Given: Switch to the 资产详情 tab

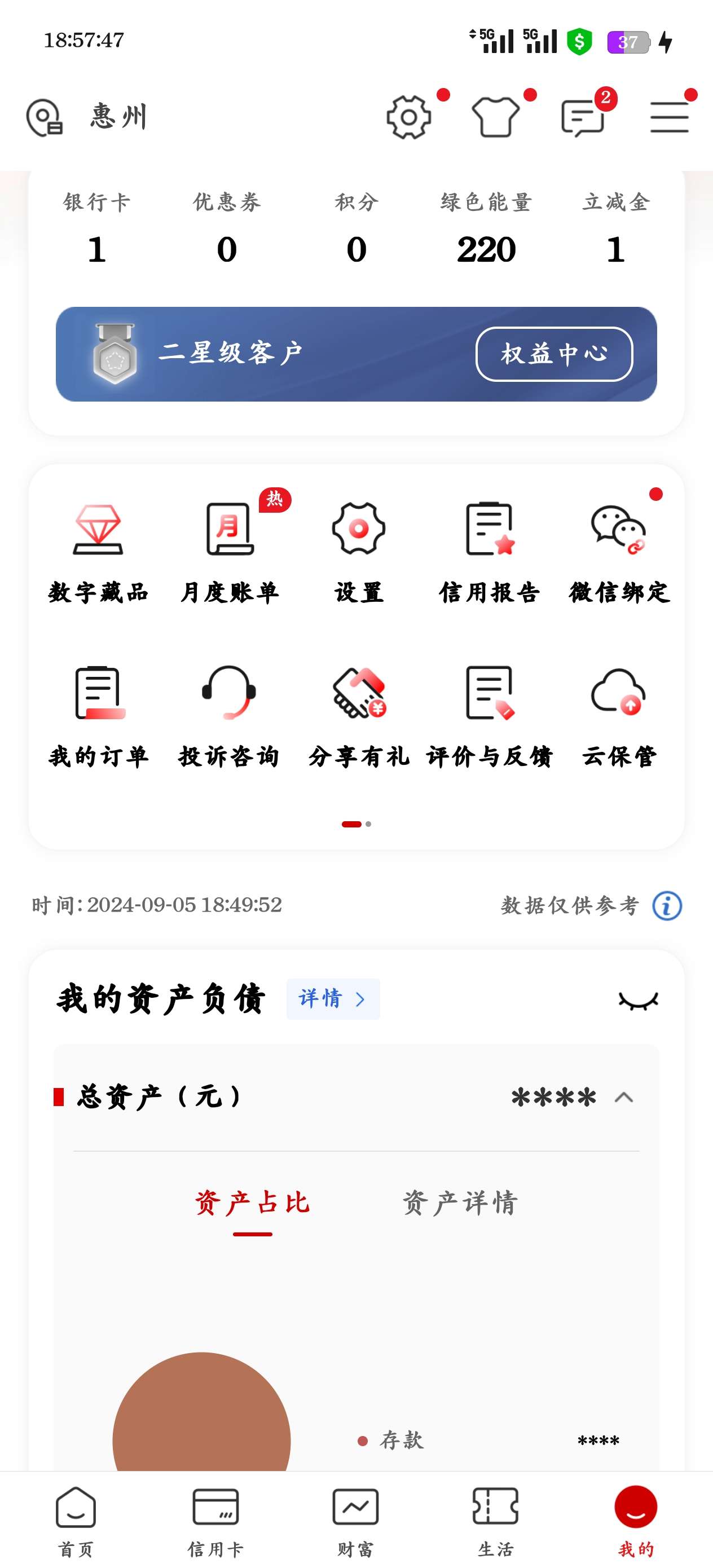Looking at the screenshot, I should [460, 1203].
